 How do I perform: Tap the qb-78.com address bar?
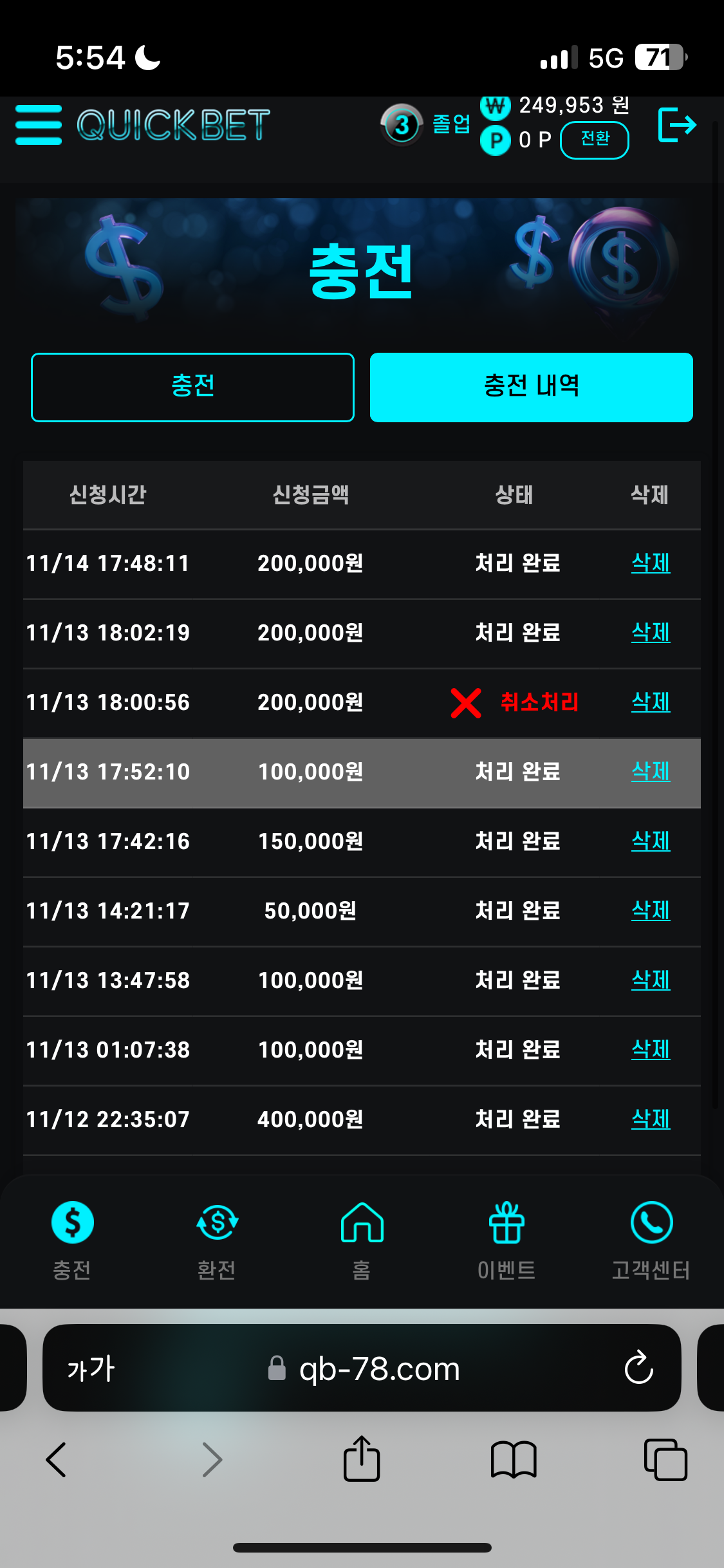click(x=364, y=1368)
